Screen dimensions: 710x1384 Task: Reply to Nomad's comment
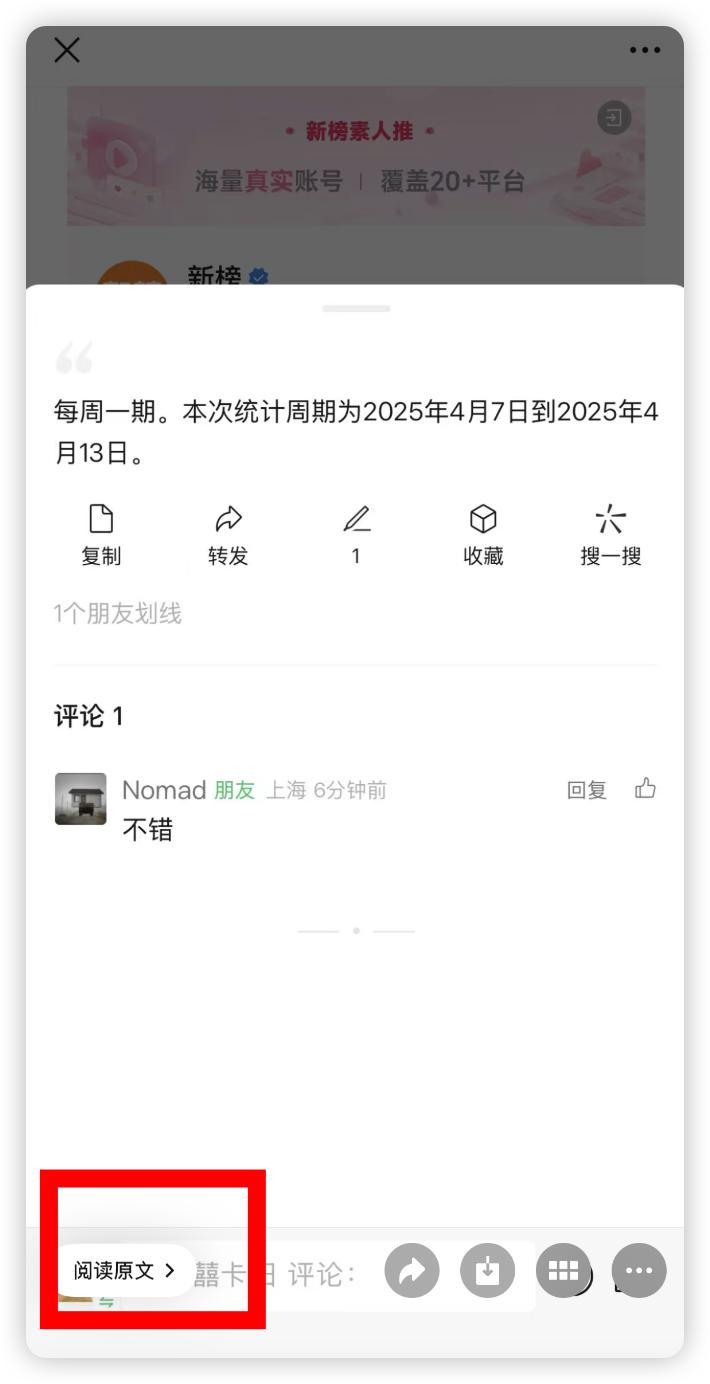click(x=586, y=790)
